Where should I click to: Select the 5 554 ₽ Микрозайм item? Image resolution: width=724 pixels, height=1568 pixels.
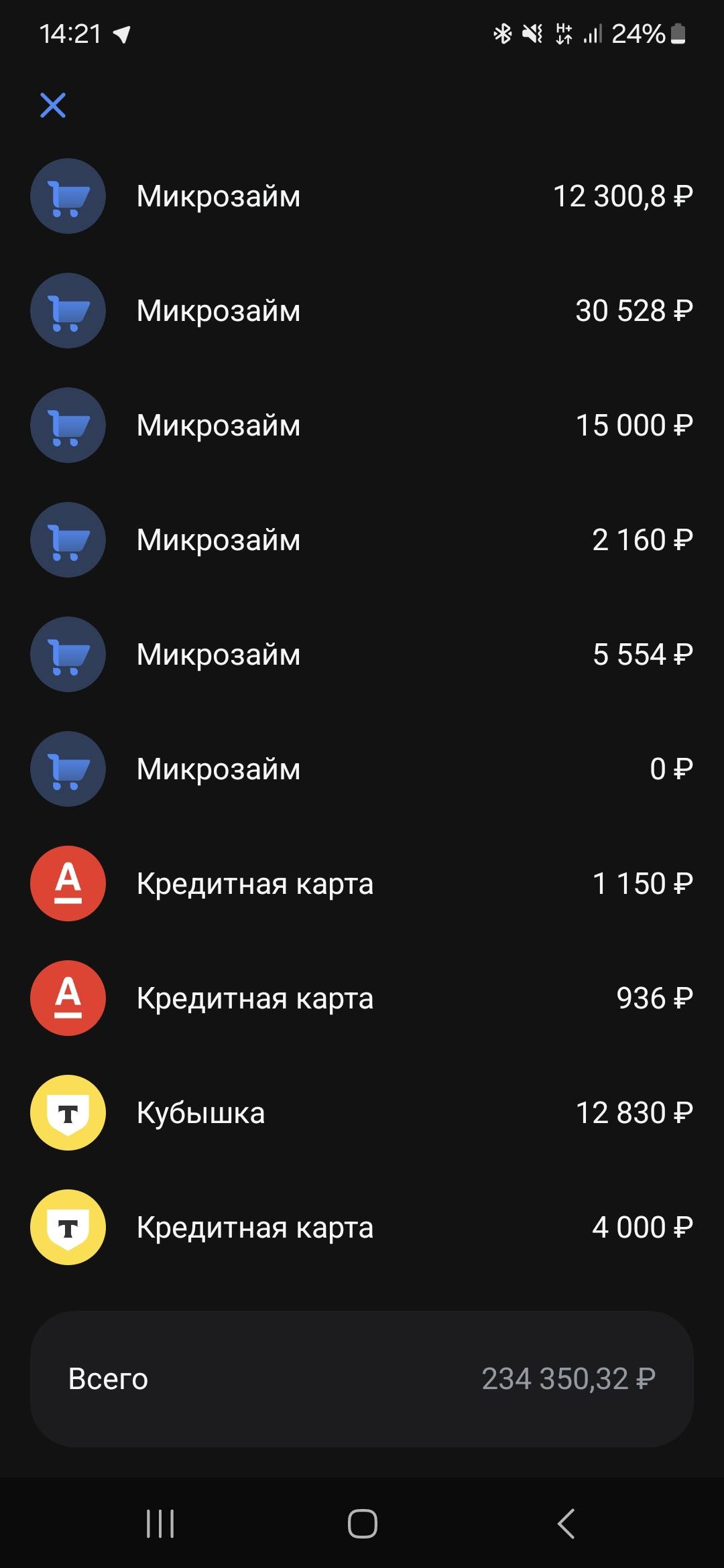tap(362, 655)
